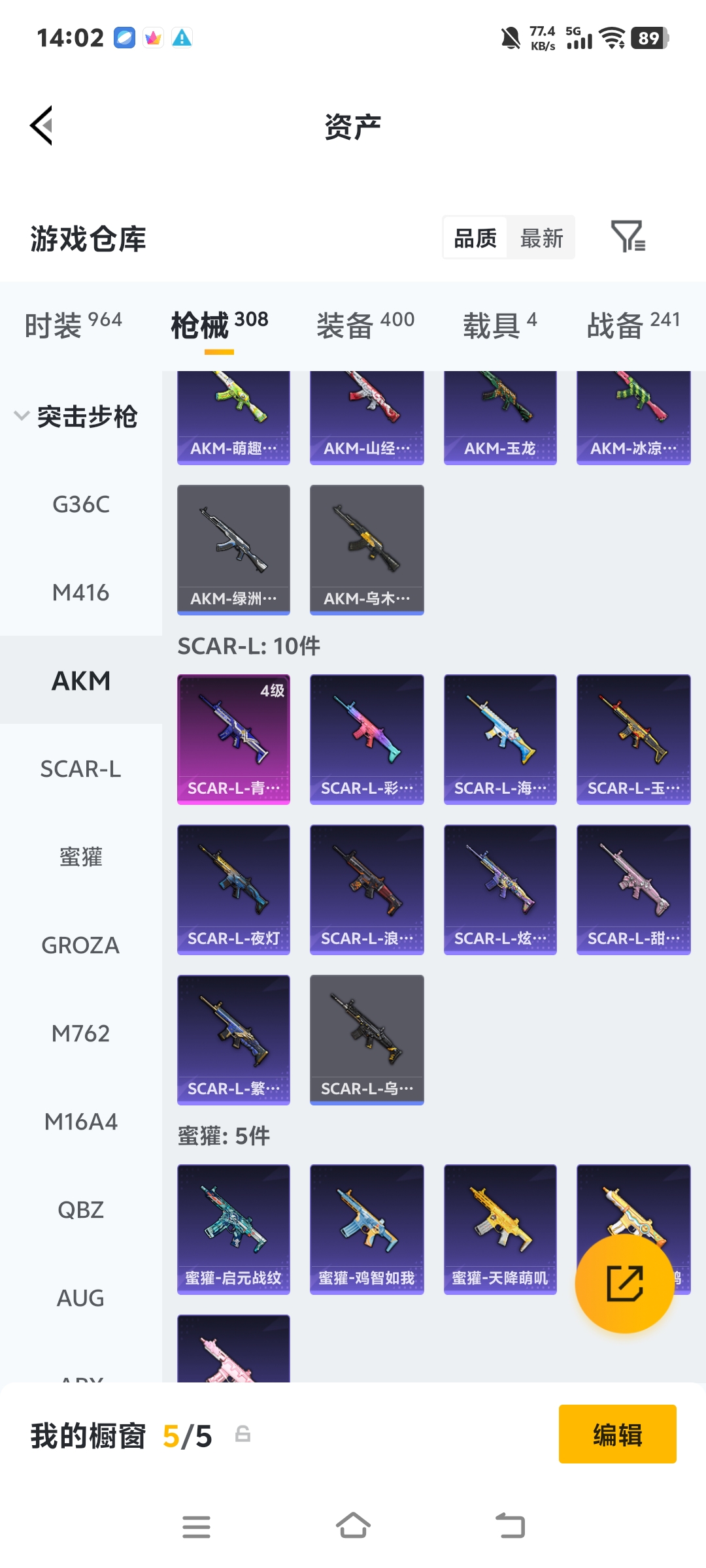Go to the system home screen
706x1568 pixels.
pos(353,1527)
